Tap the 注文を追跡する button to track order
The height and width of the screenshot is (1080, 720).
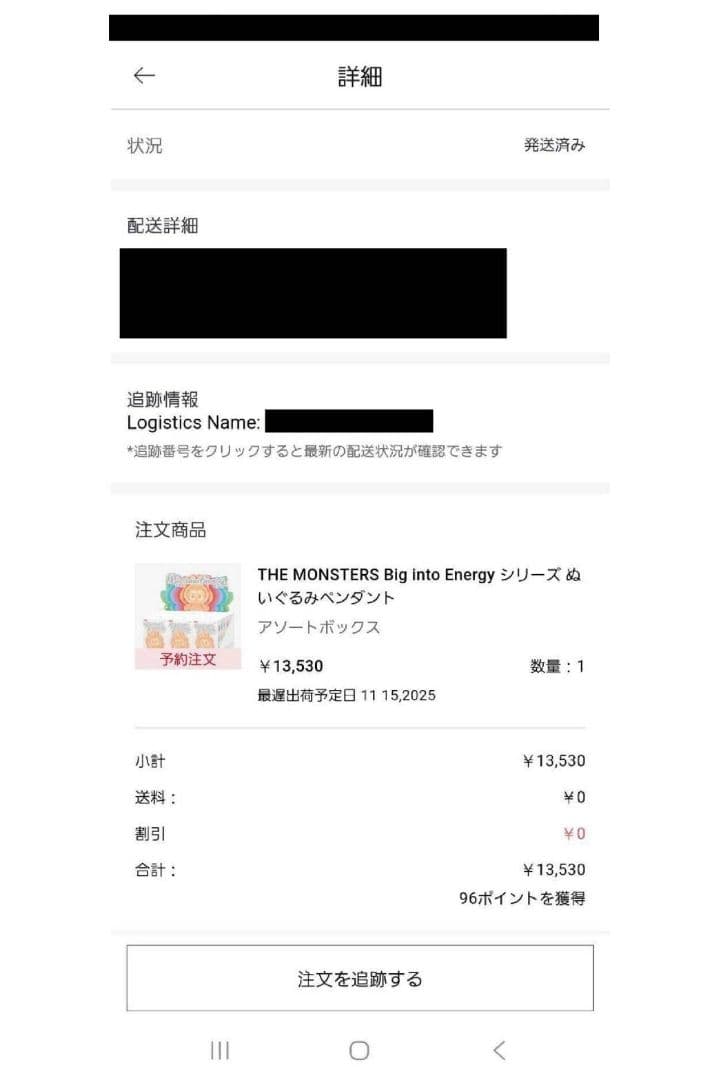click(x=360, y=978)
